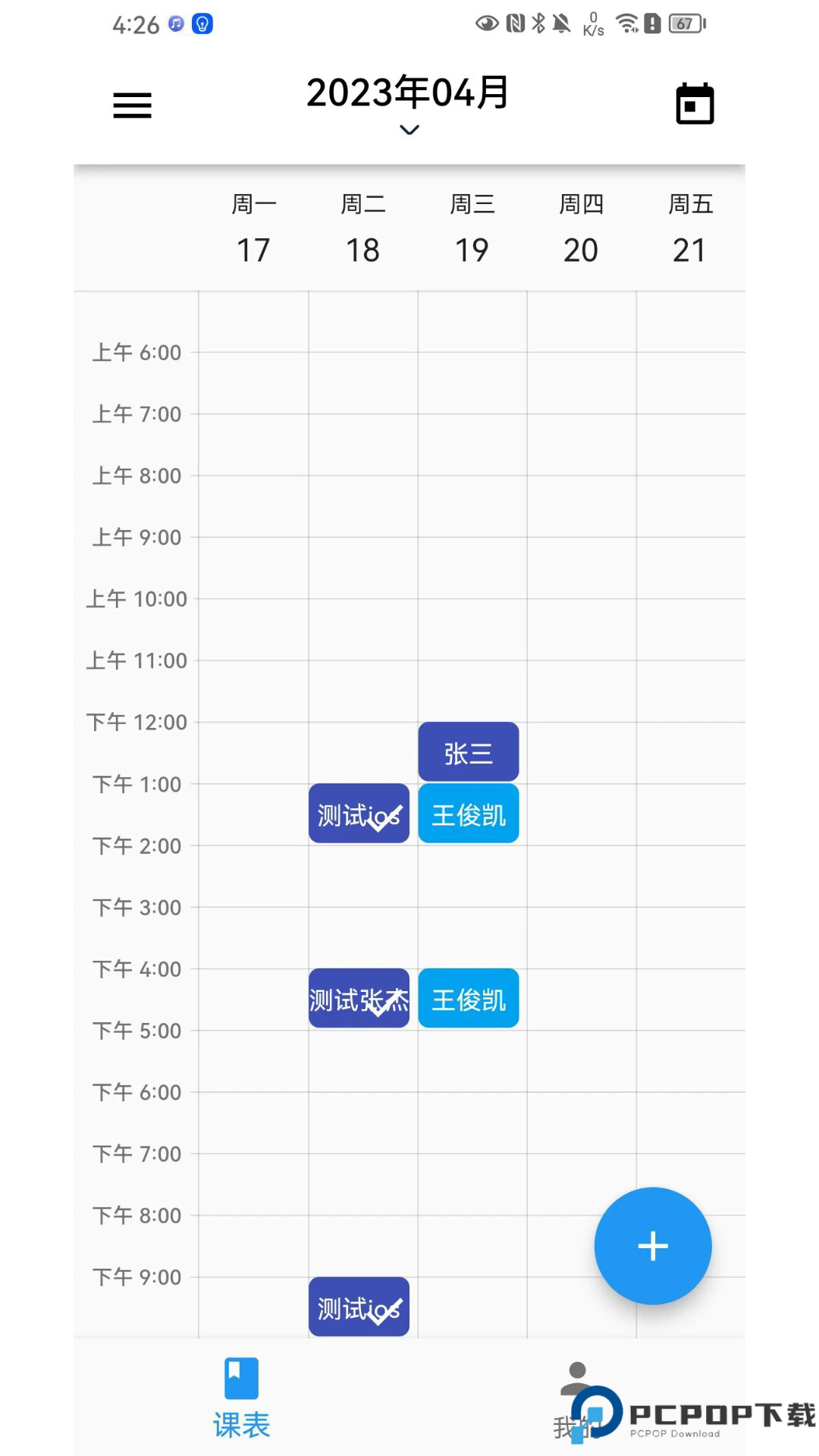Open the hamburger drawer menu

click(x=132, y=105)
